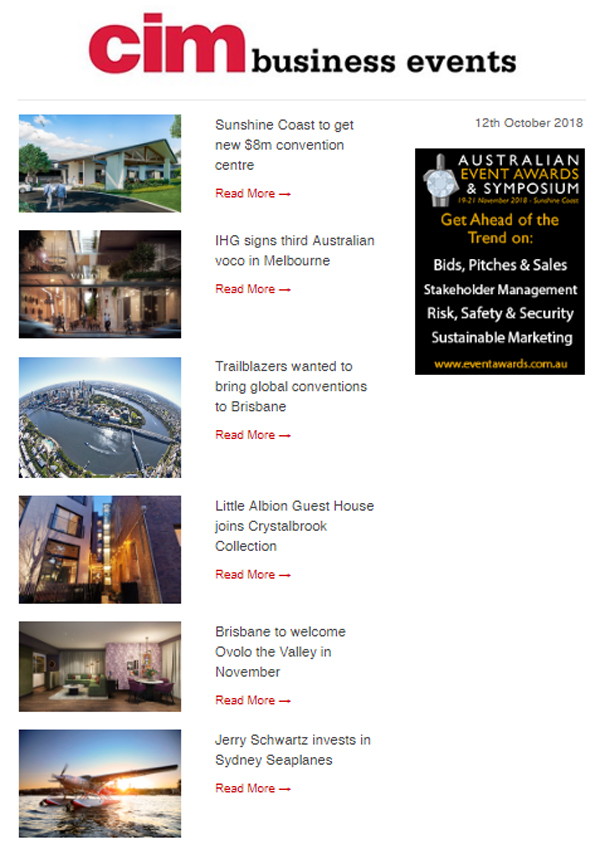Open the Brisbane aerial view thumbnail
The height and width of the screenshot is (849, 600).
click(100, 417)
